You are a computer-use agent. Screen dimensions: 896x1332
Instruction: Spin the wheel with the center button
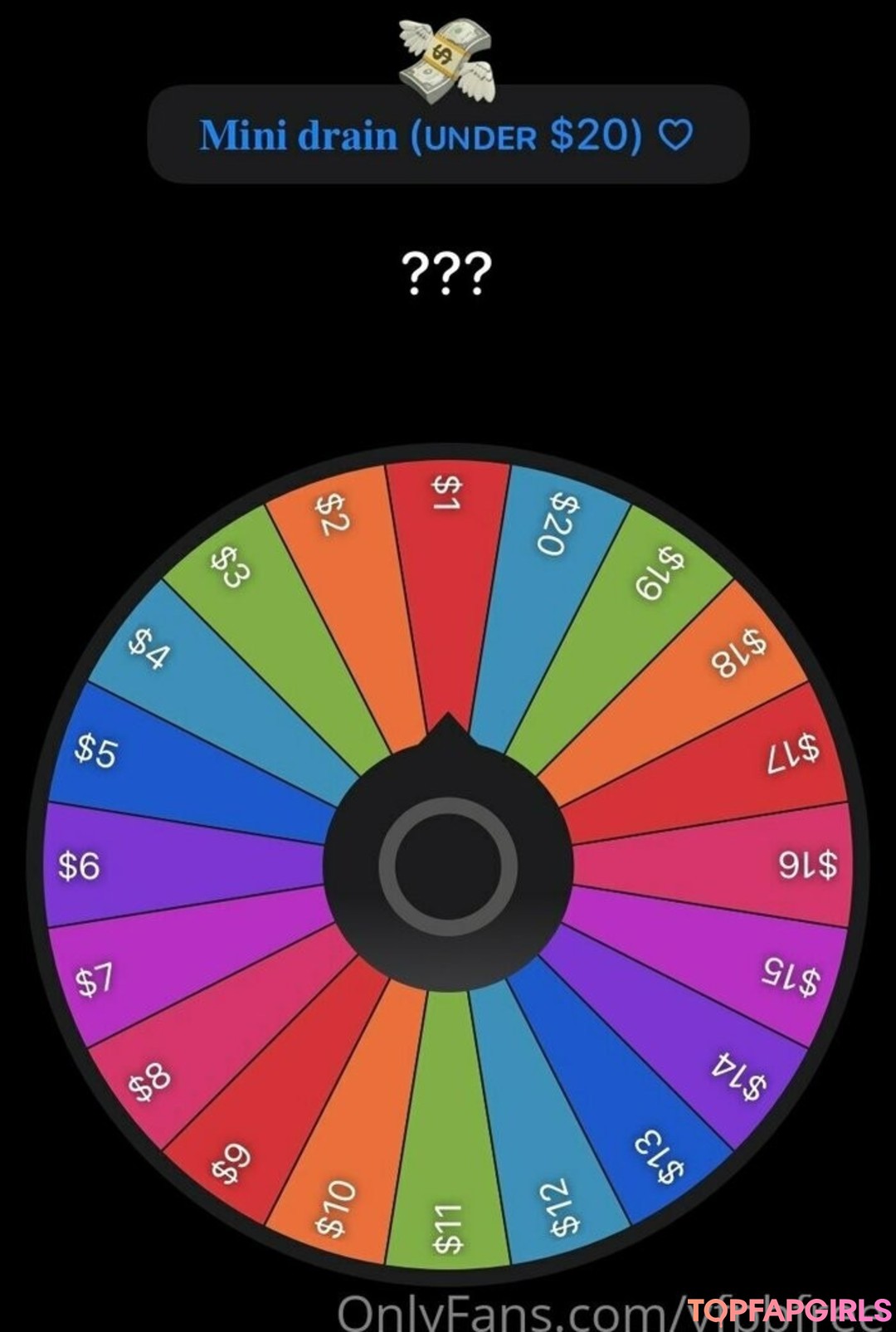(448, 866)
